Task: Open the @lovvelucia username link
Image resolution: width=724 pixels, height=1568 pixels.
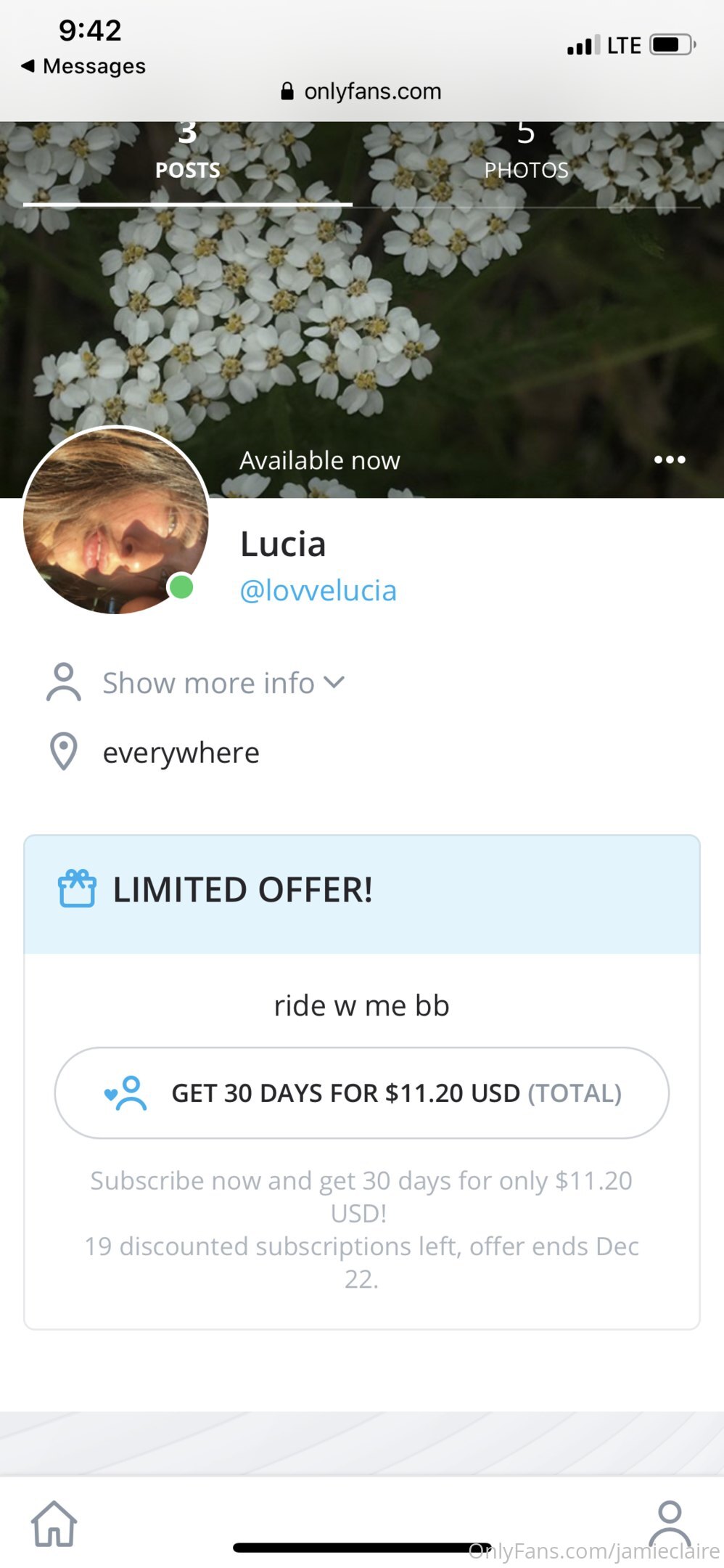Action: (318, 591)
